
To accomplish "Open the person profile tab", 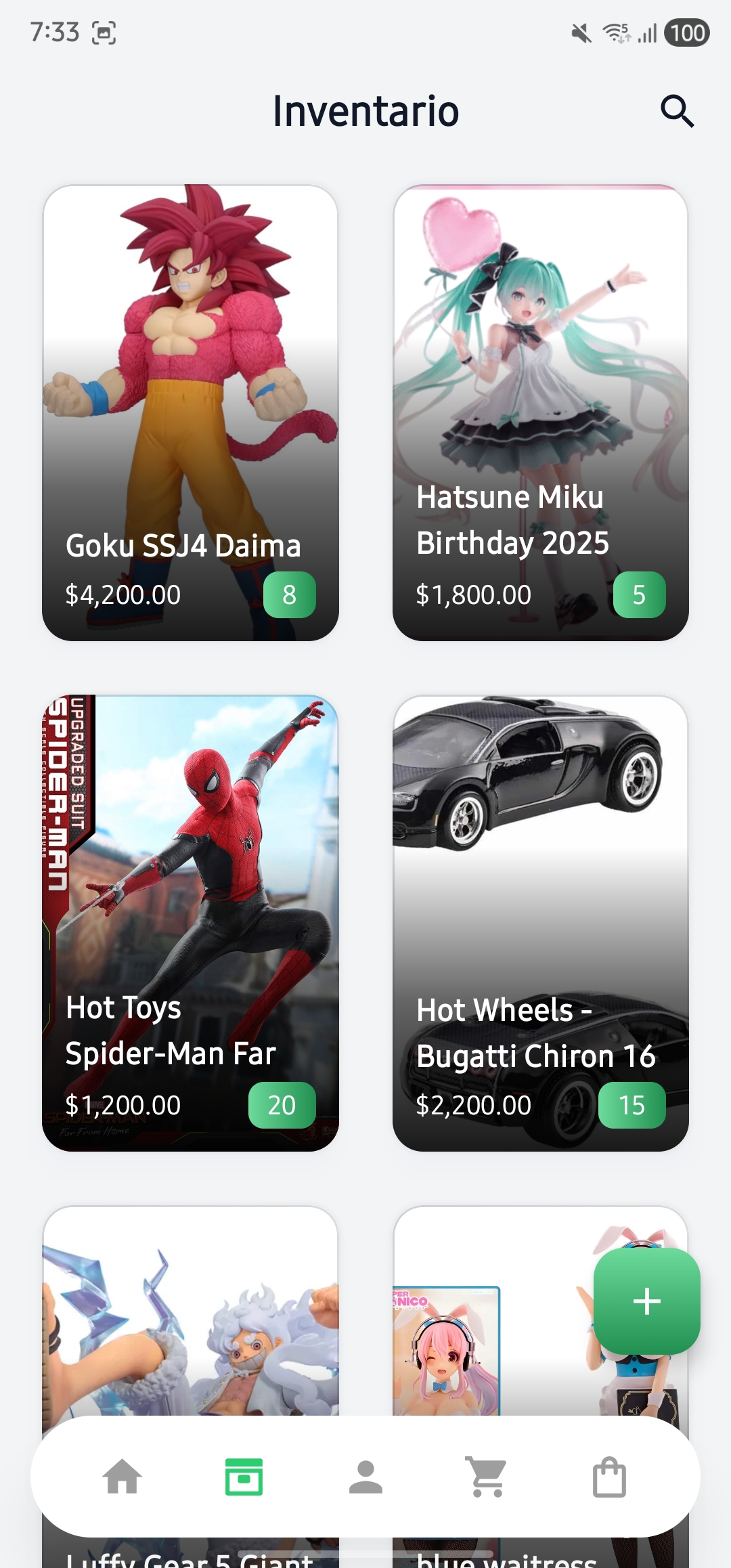I will (x=365, y=1477).
